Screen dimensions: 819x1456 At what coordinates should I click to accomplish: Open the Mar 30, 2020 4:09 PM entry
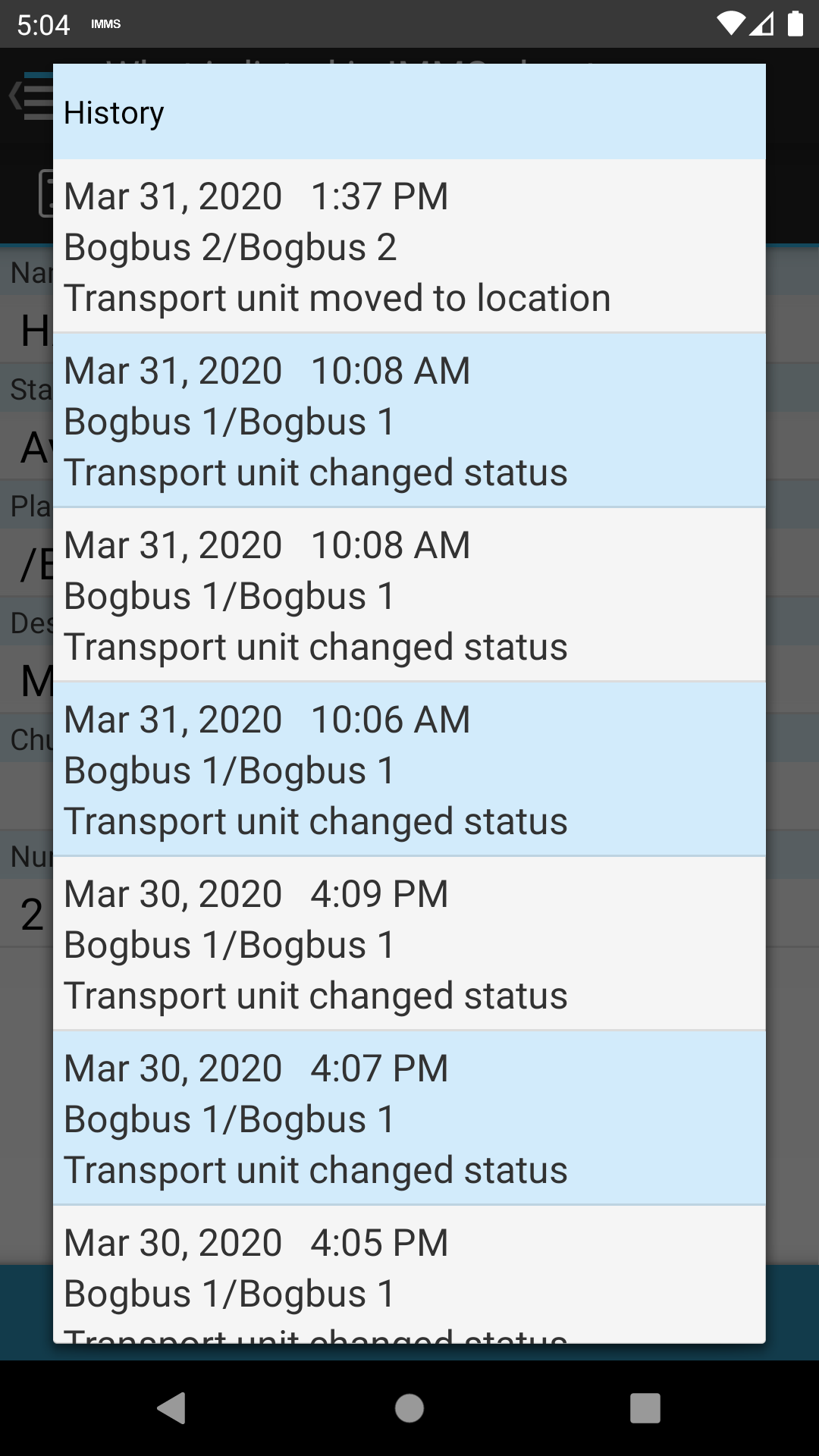pyautogui.click(x=409, y=943)
